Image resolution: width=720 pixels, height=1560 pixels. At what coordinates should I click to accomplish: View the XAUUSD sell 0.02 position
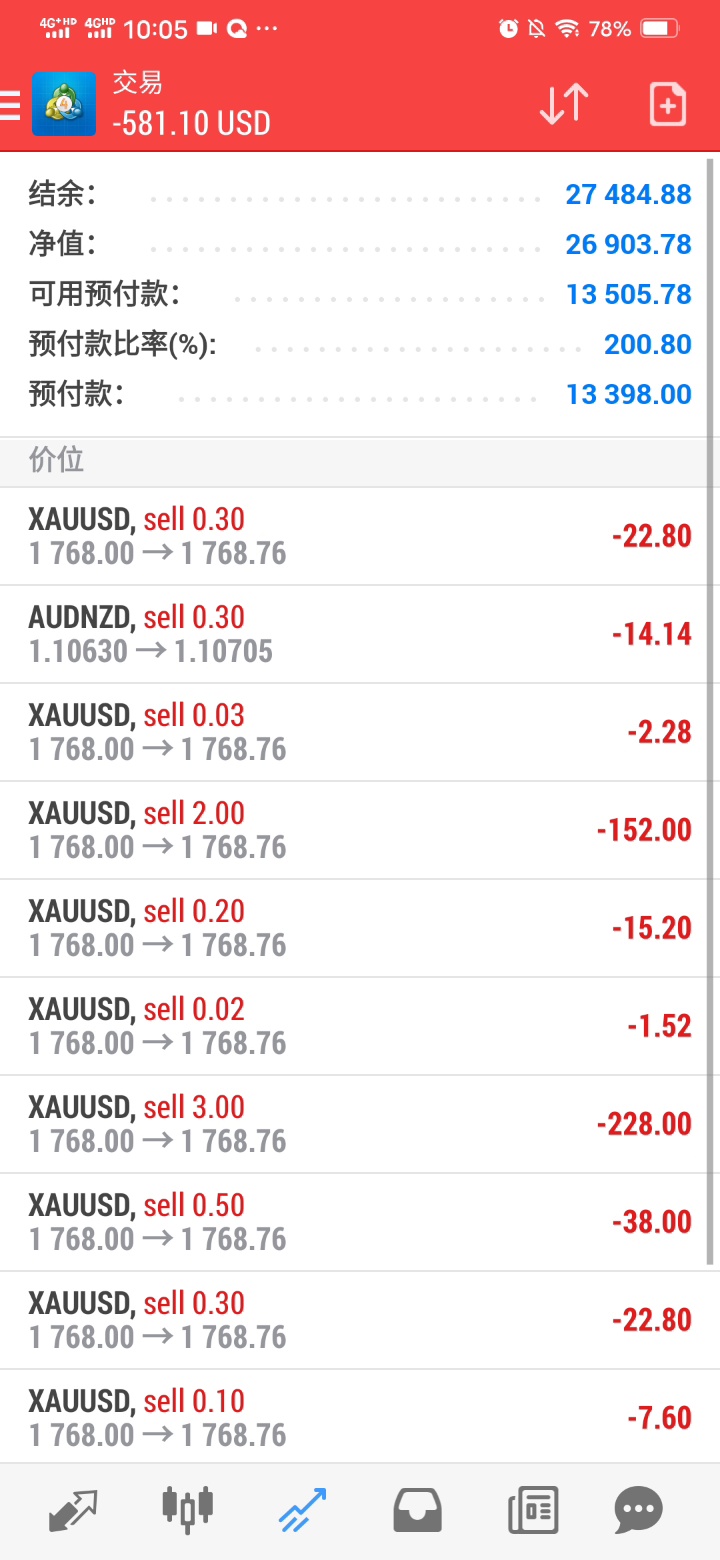[x=360, y=1026]
